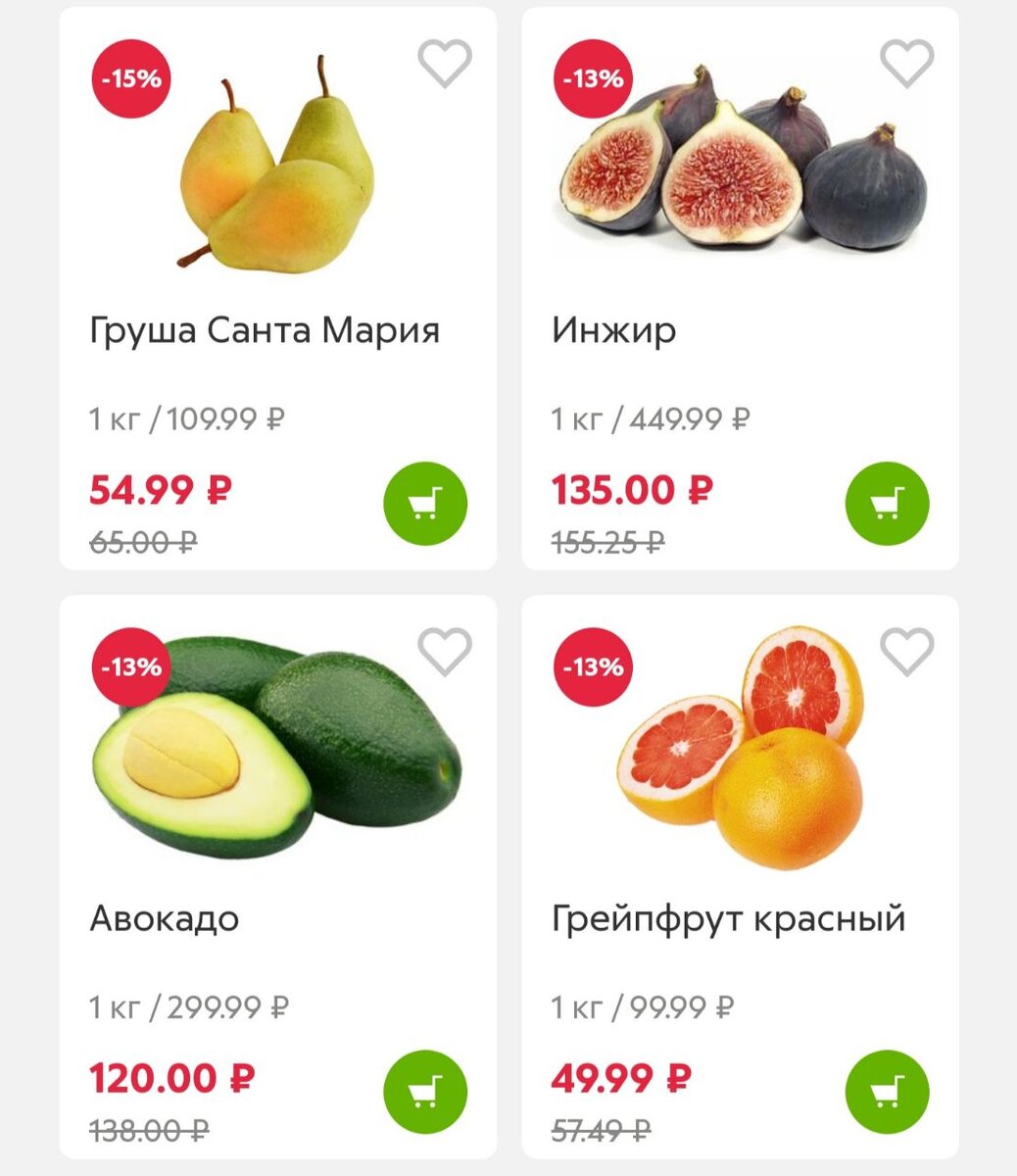
Task: Like the Грейпфрут красный item
Action: pyautogui.click(x=906, y=652)
